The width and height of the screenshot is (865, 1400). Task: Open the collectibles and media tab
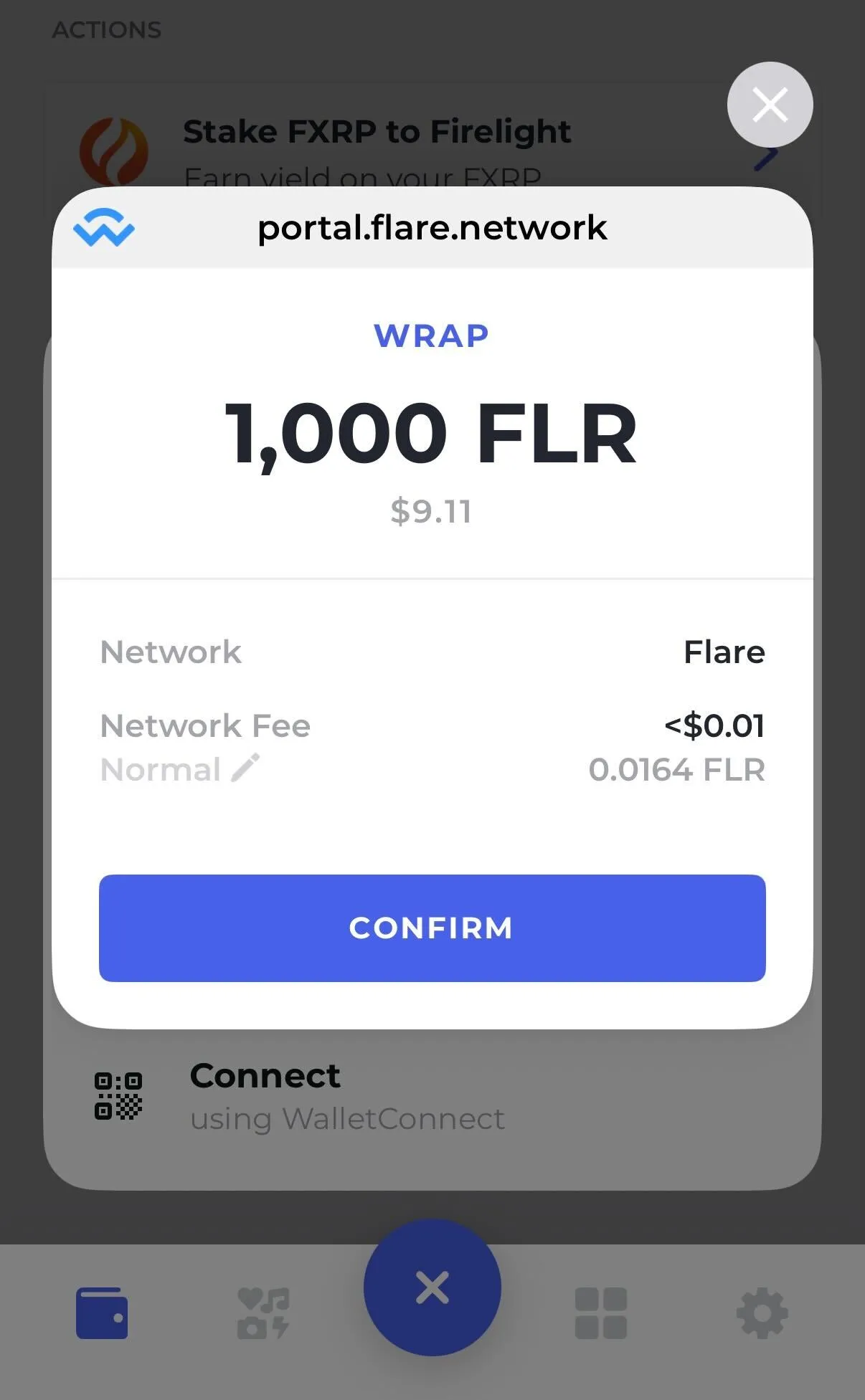pyautogui.click(x=263, y=1313)
